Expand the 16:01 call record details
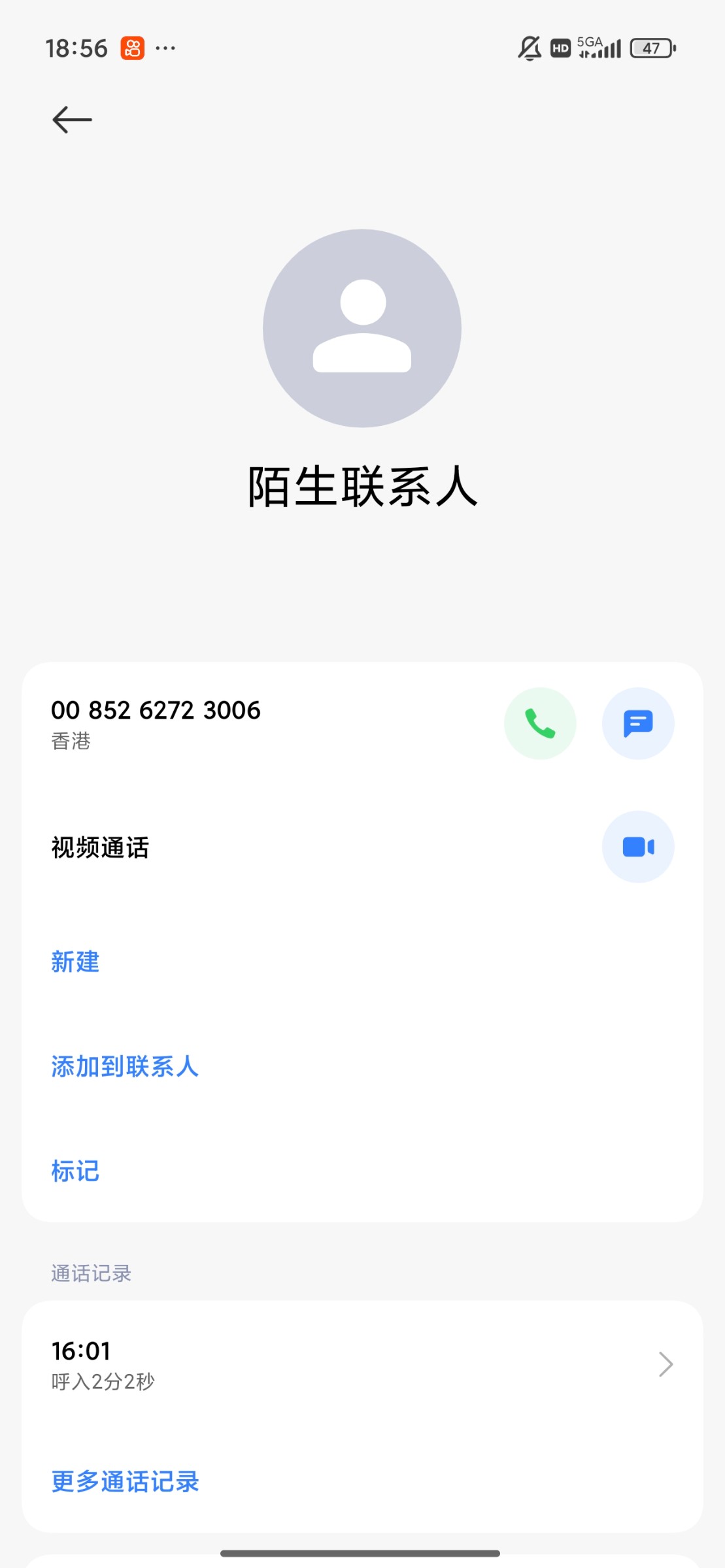Viewport: 725px width, 1568px height. [x=666, y=1364]
